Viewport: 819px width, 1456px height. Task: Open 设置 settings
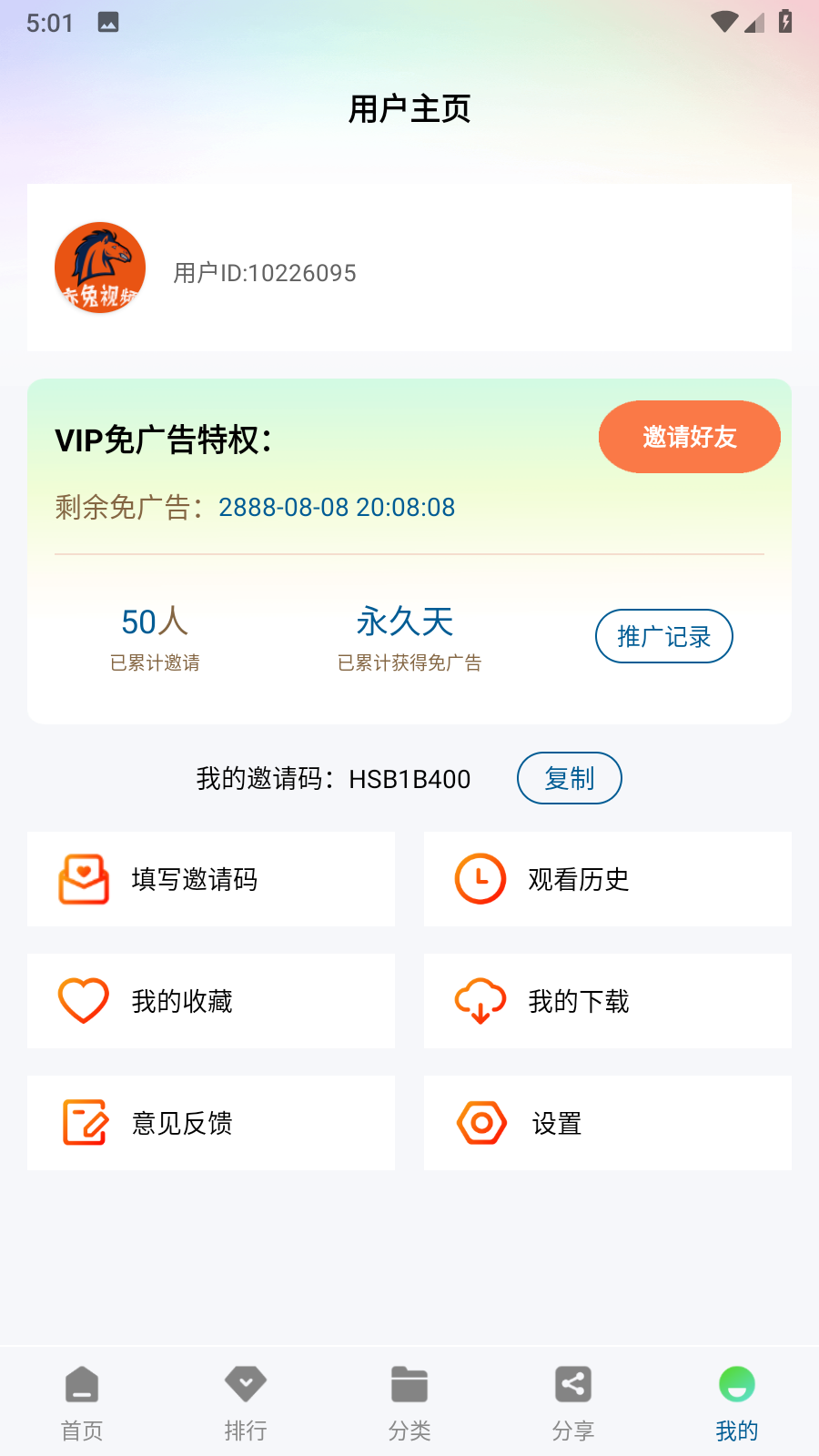coord(608,1123)
